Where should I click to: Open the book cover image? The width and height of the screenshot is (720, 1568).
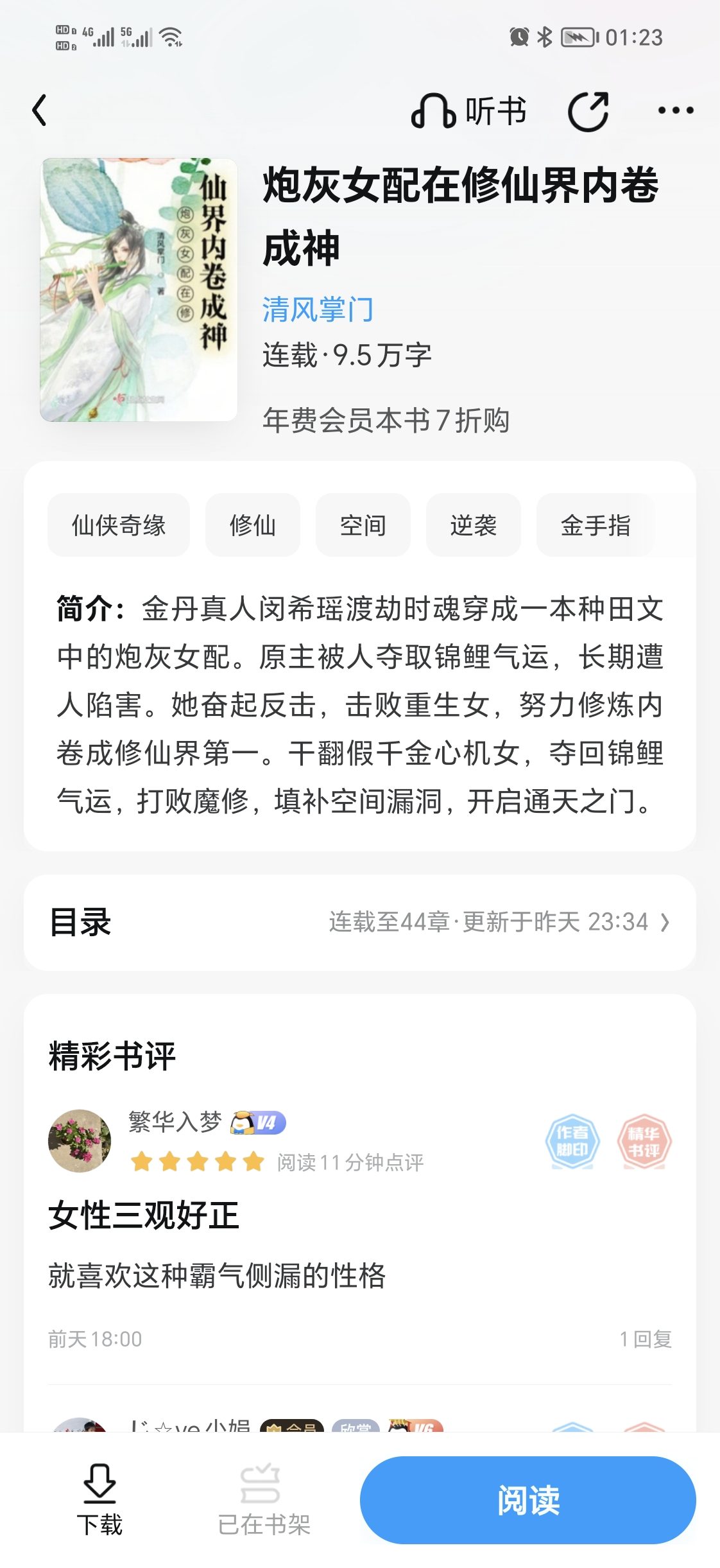click(139, 290)
